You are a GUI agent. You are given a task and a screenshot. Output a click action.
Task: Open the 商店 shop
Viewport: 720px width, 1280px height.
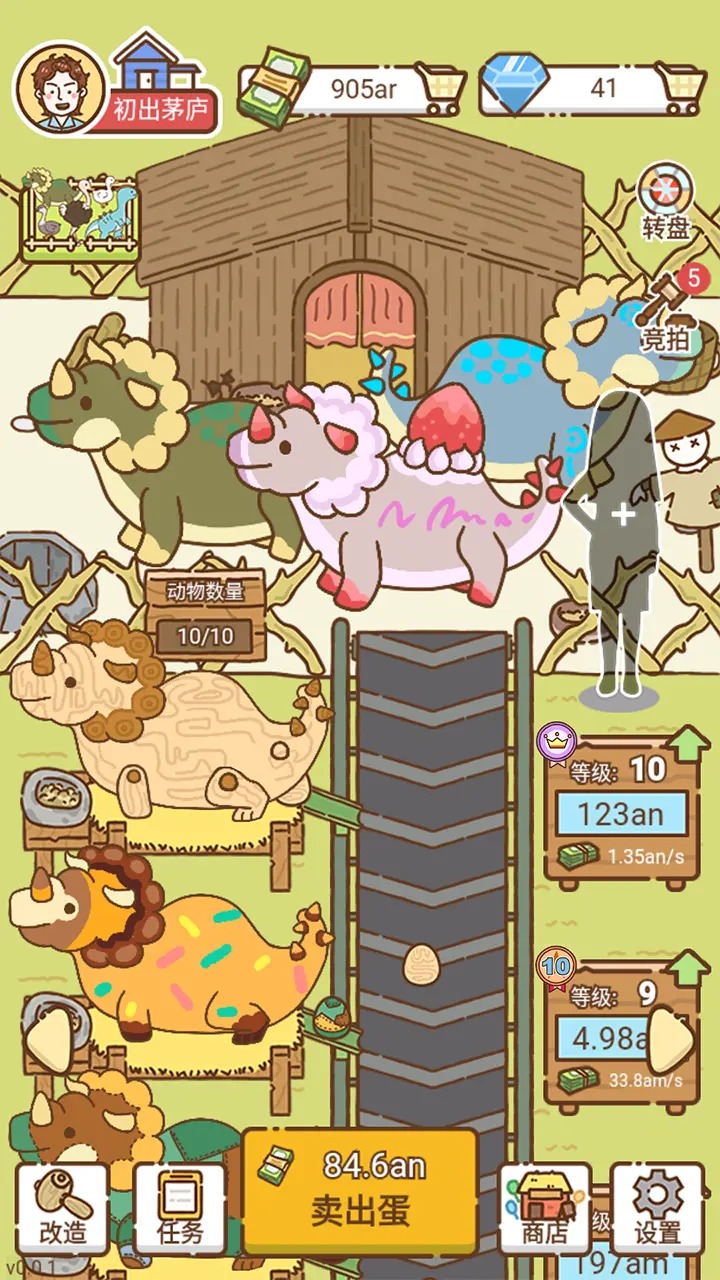pos(544,1209)
